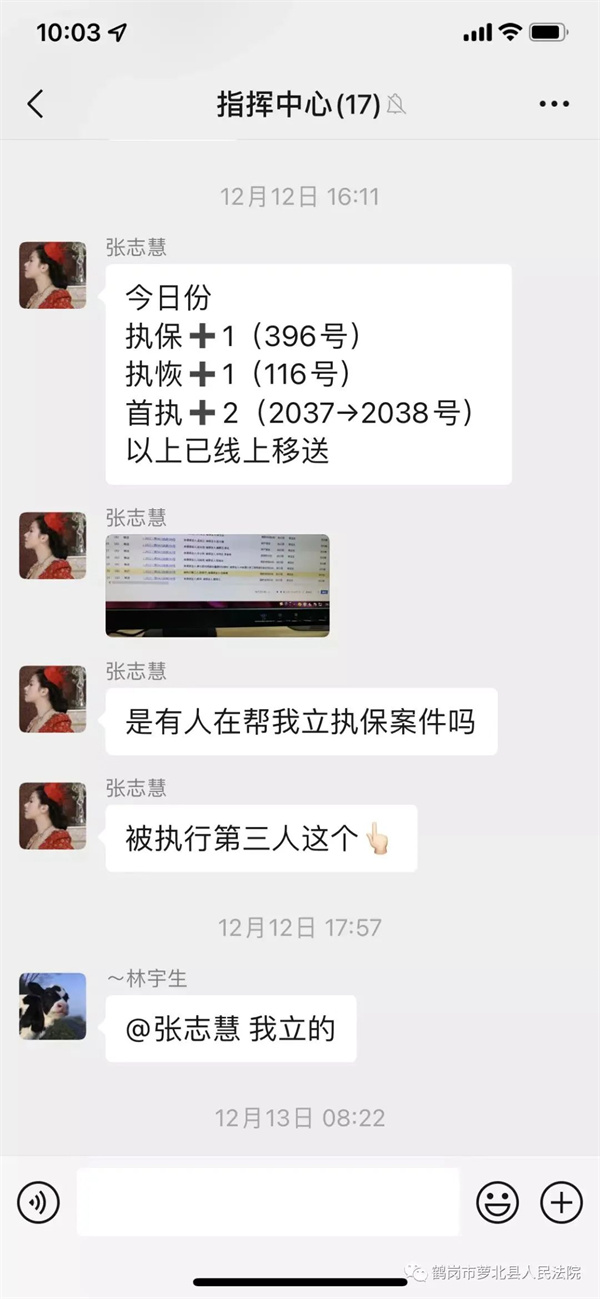Open 林宇生's profile avatar

click(52, 1006)
